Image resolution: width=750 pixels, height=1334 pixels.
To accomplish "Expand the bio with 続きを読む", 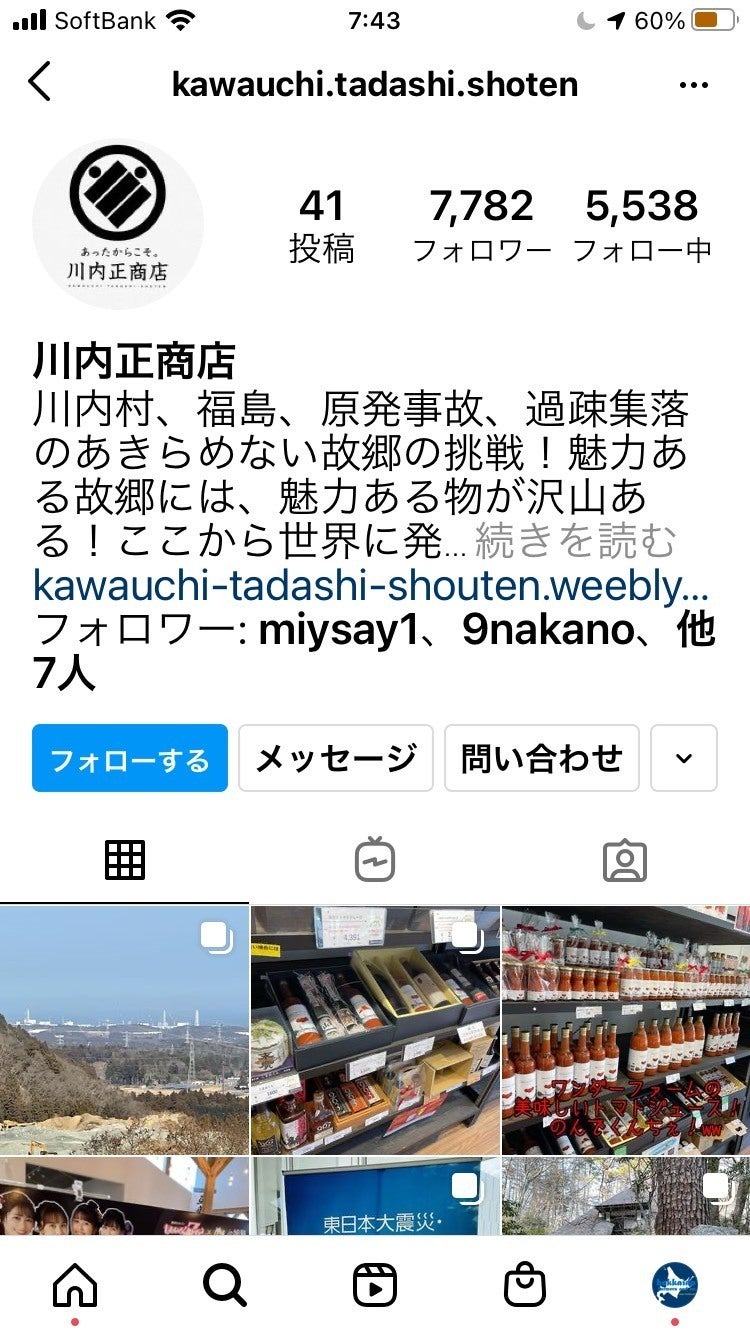I will point(576,542).
